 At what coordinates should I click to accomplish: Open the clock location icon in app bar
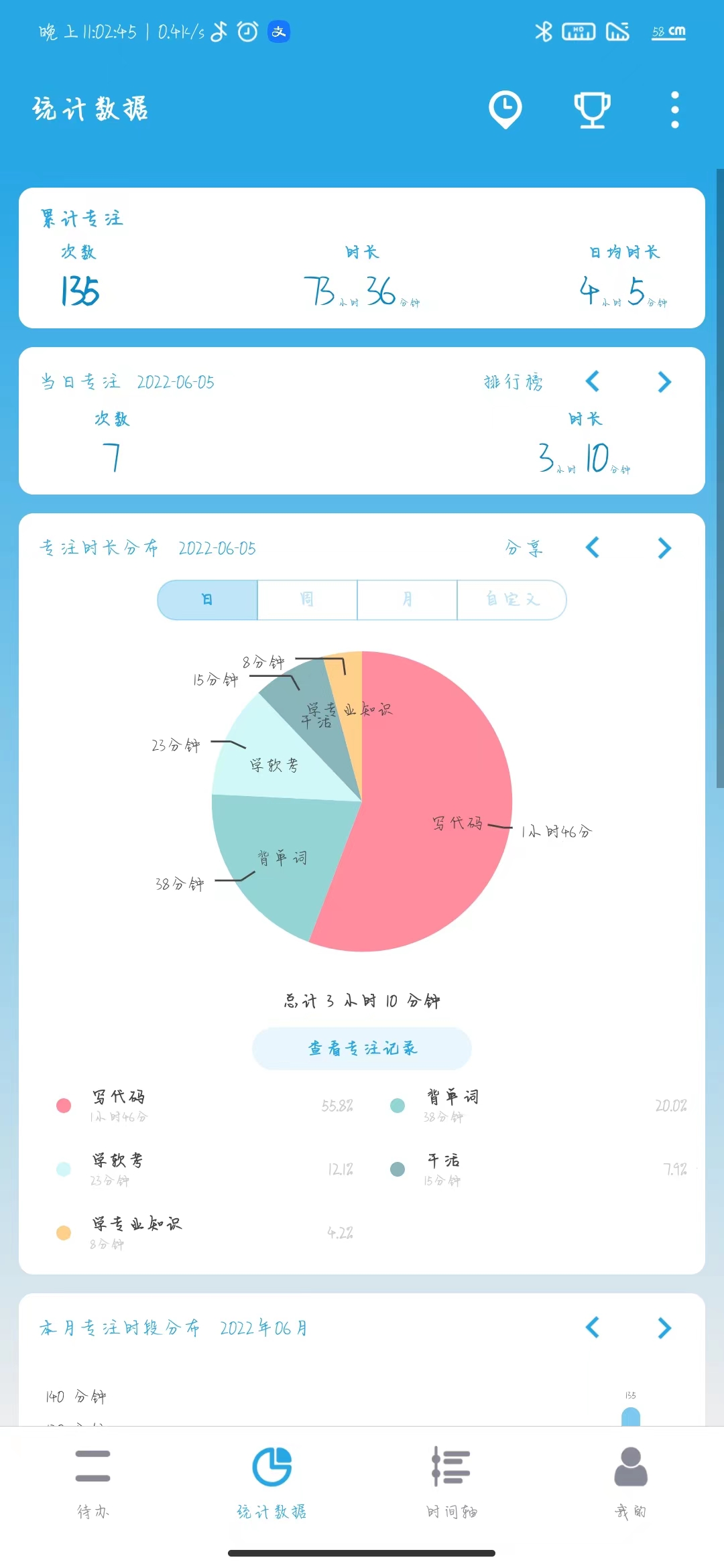pos(505,109)
